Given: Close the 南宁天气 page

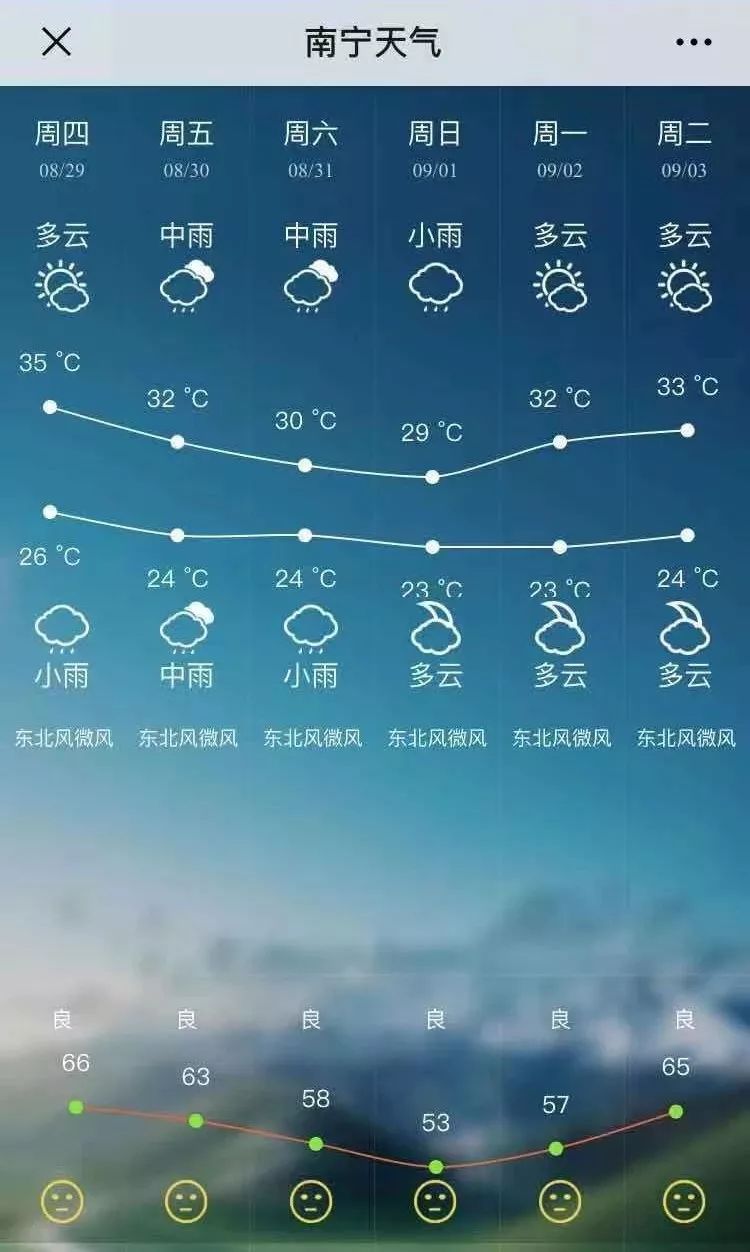Looking at the screenshot, I should [x=56, y=42].
